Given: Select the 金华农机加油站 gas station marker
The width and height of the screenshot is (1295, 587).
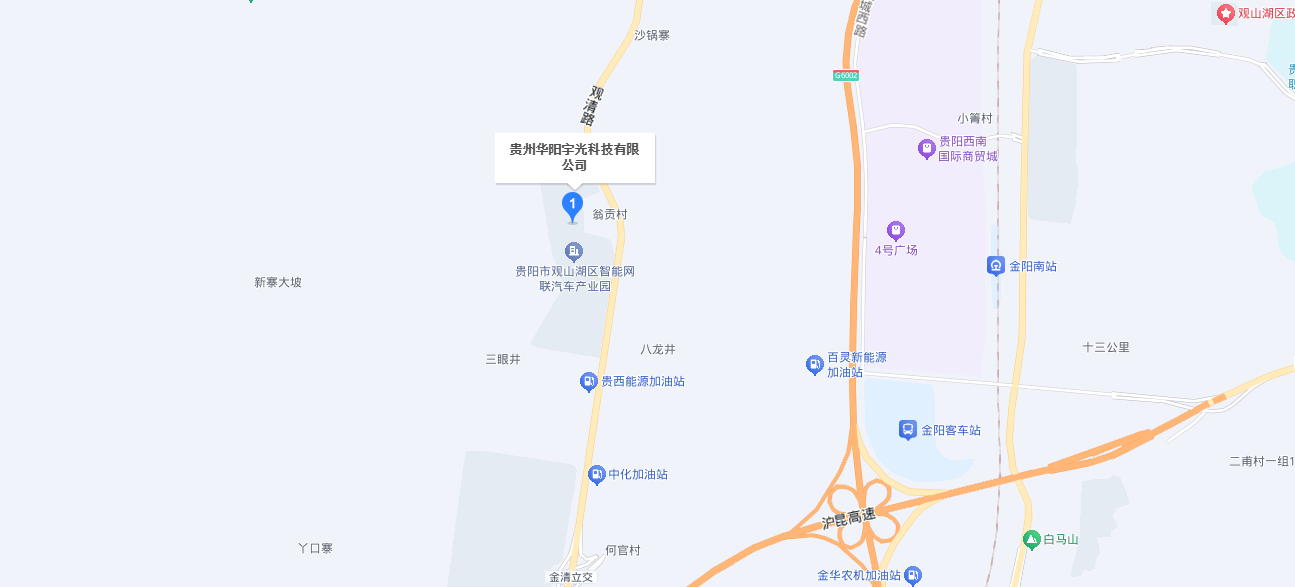Looking at the screenshot, I should tap(912, 575).
